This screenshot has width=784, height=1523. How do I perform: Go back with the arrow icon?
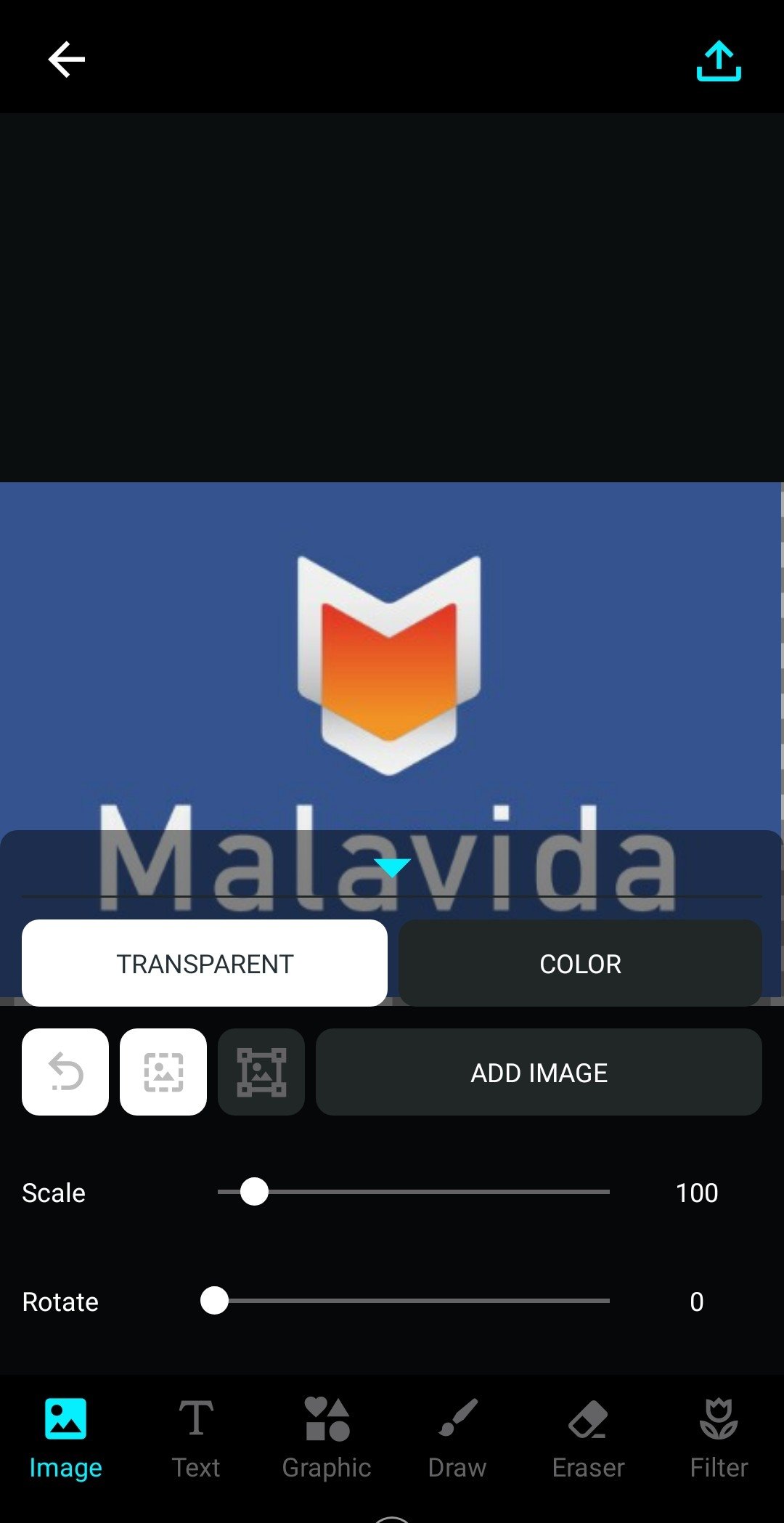tap(66, 60)
